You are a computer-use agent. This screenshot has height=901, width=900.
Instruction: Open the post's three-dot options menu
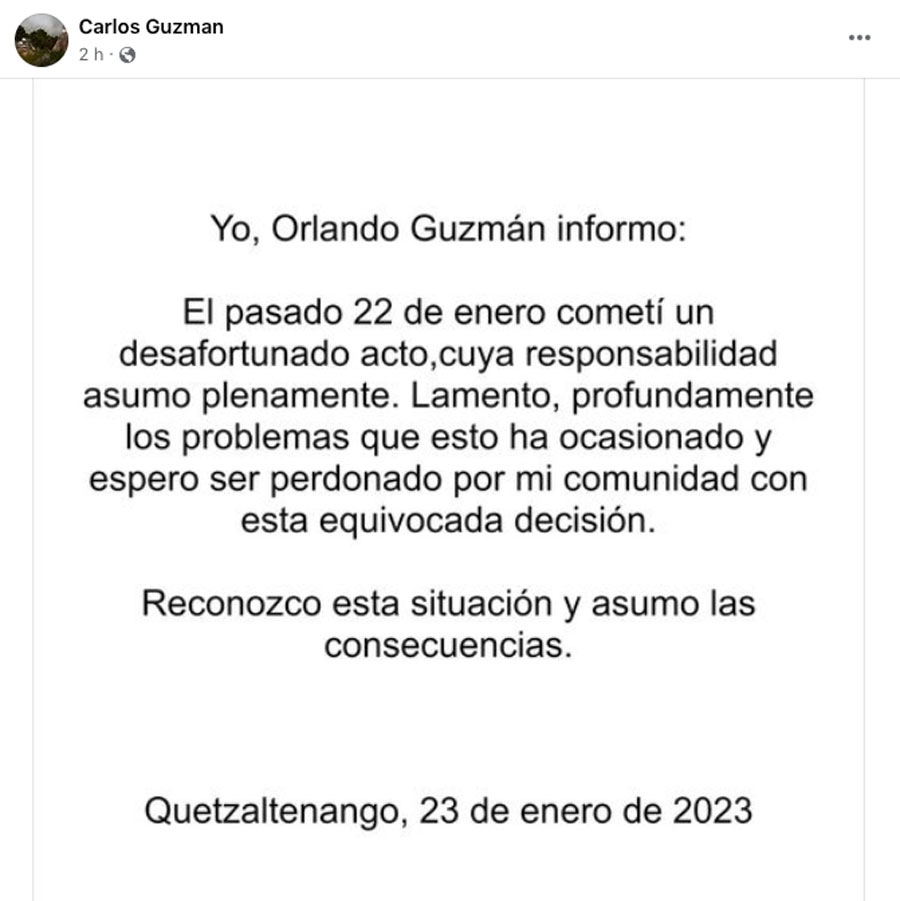[859, 38]
